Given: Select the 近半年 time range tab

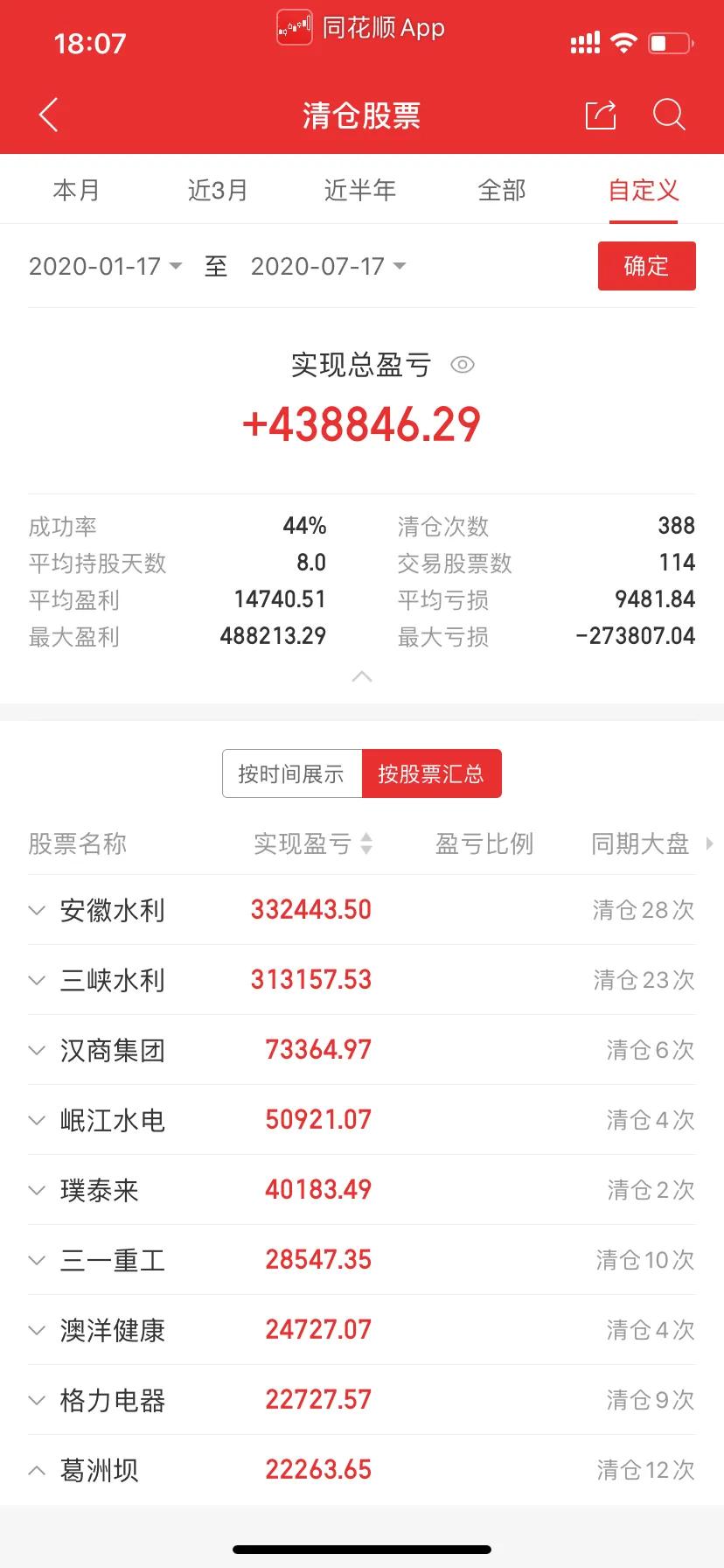Looking at the screenshot, I should pyautogui.click(x=360, y=190).
